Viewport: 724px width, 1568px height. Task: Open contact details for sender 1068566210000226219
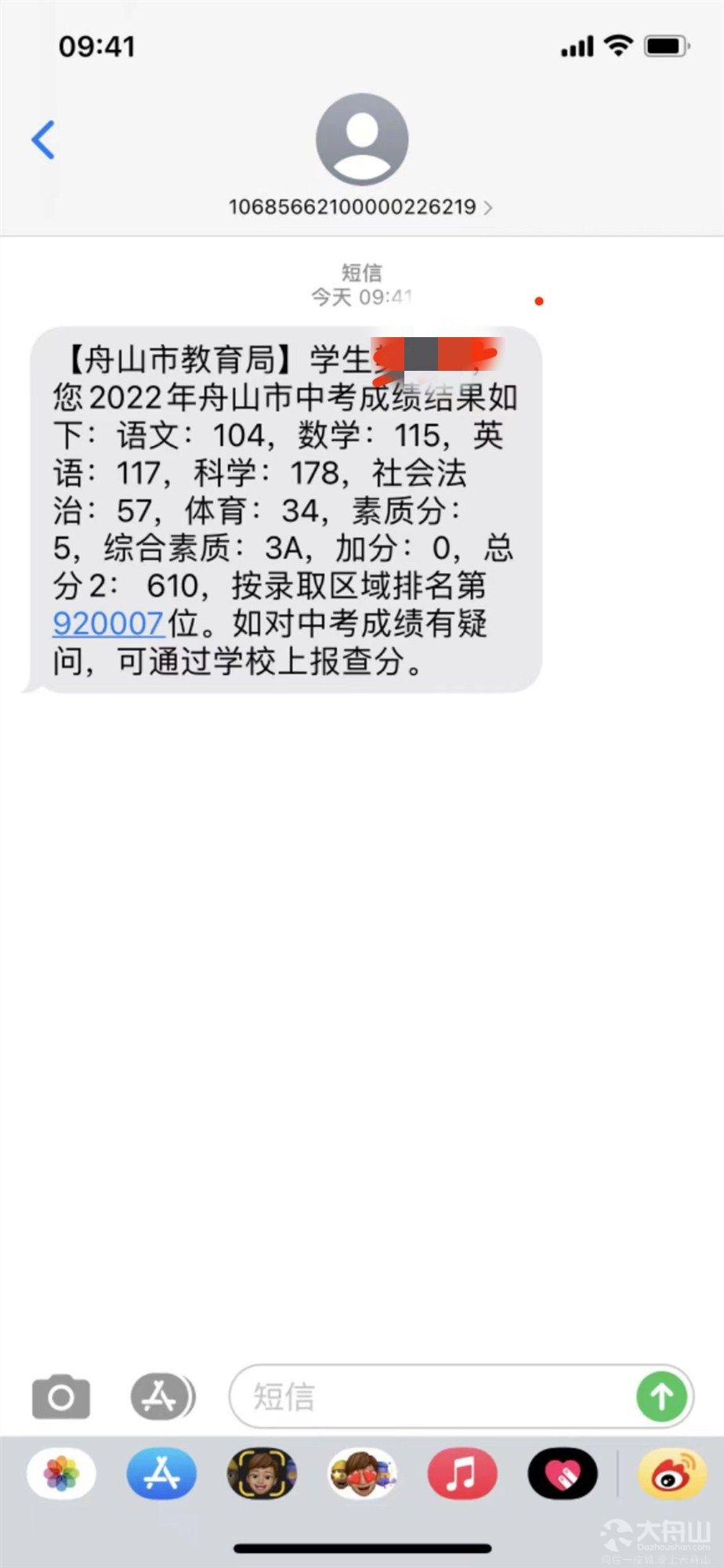[x=361, y=207]
